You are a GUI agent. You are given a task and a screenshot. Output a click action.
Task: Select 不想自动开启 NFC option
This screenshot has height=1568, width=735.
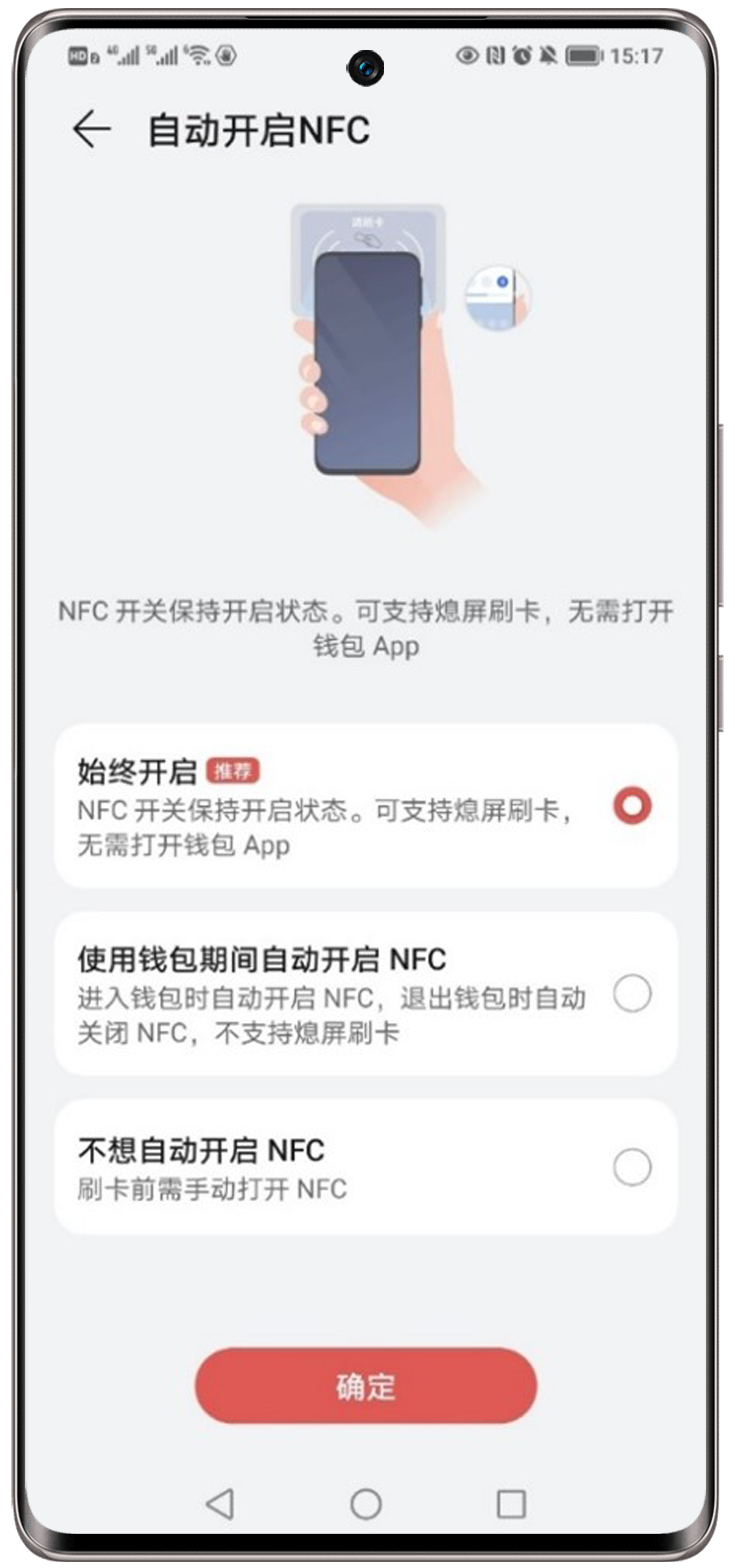click(632, 1167)
